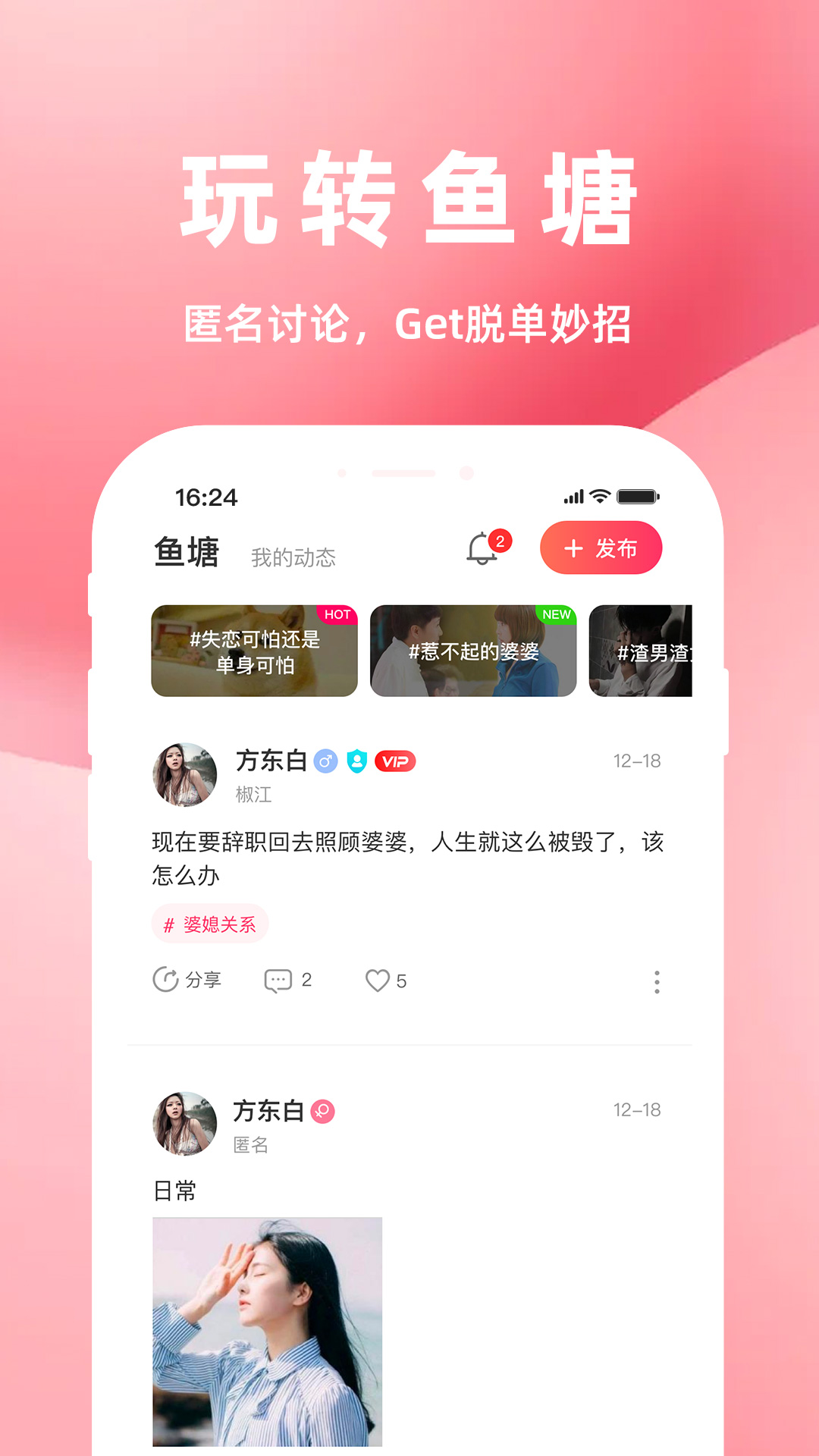Image resolution: width=819 pixels, height=1456 pixels.
Task: Click the 发布 publish button
Action: tap(601, 546)
